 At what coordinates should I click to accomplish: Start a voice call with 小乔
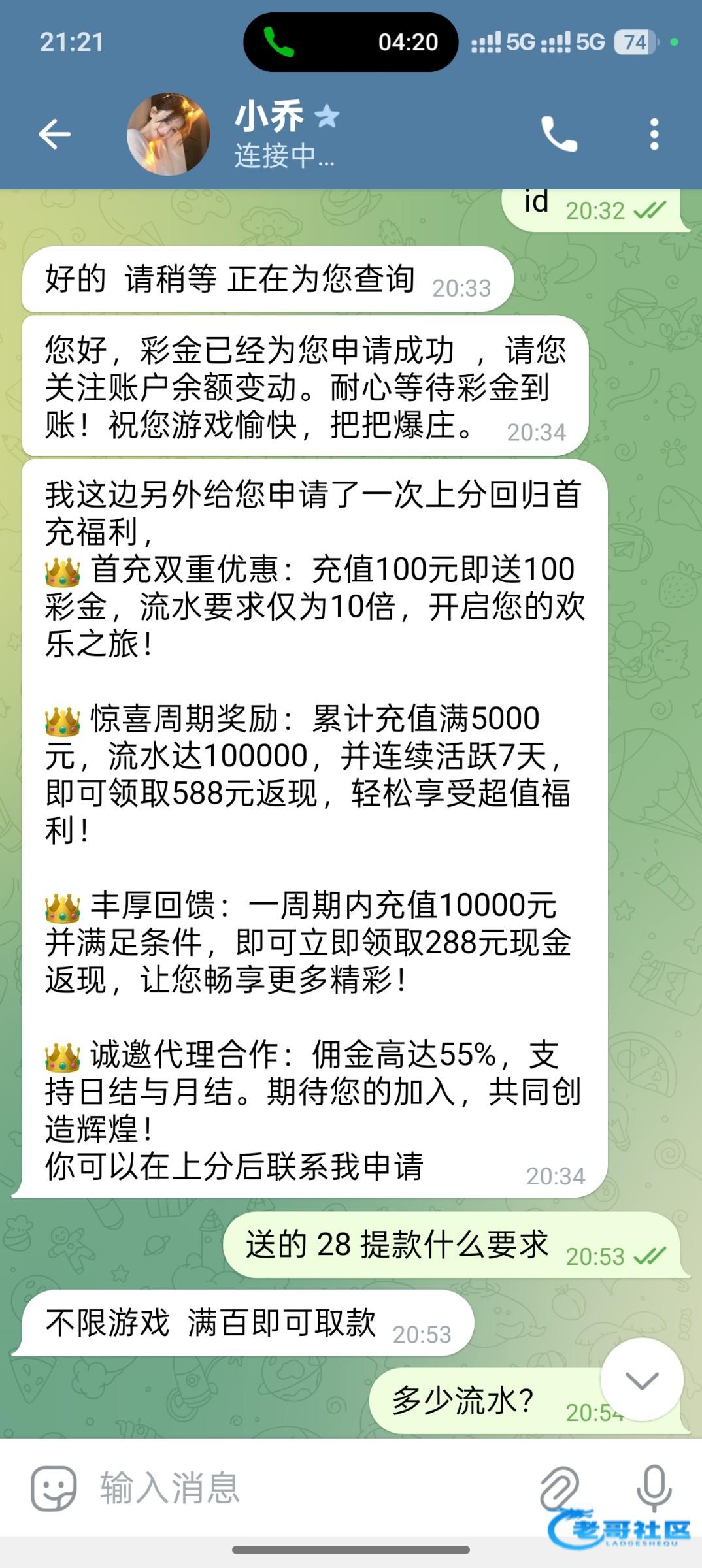click(560, 135)
